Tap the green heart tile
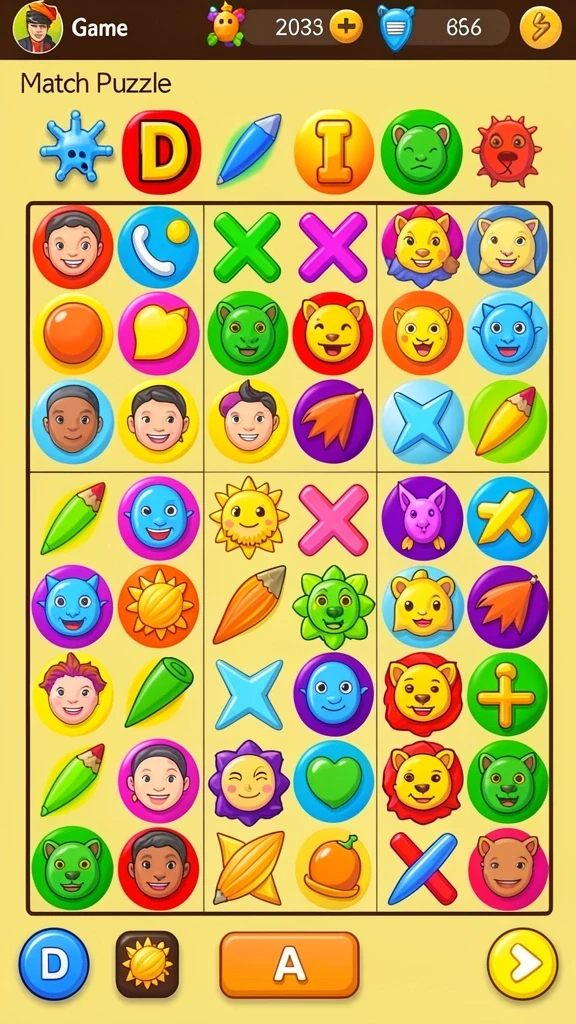The image size is (576, 1024). click(x=334, y=780)
